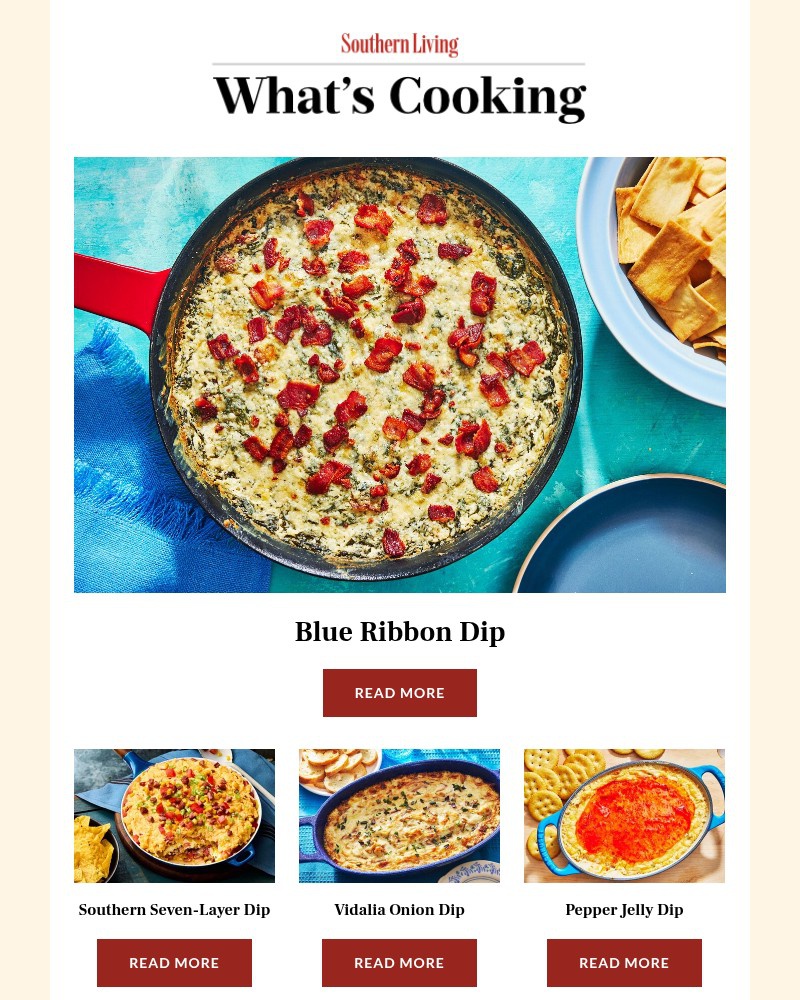Click the Southern Seven-Layer Dip thumbnail
The image size is (800, 1000).
[174, 815]
